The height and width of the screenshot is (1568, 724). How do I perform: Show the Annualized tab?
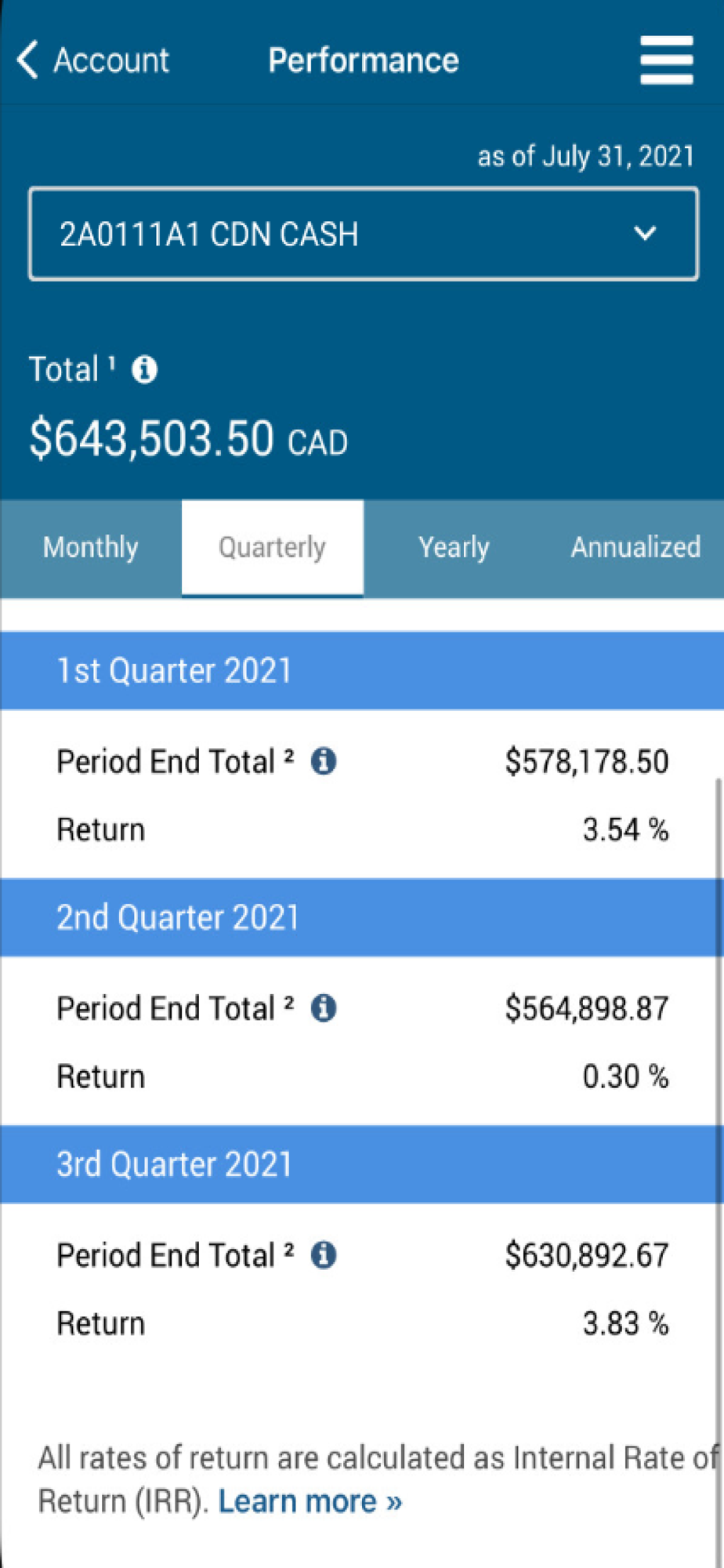click(635, 547)
